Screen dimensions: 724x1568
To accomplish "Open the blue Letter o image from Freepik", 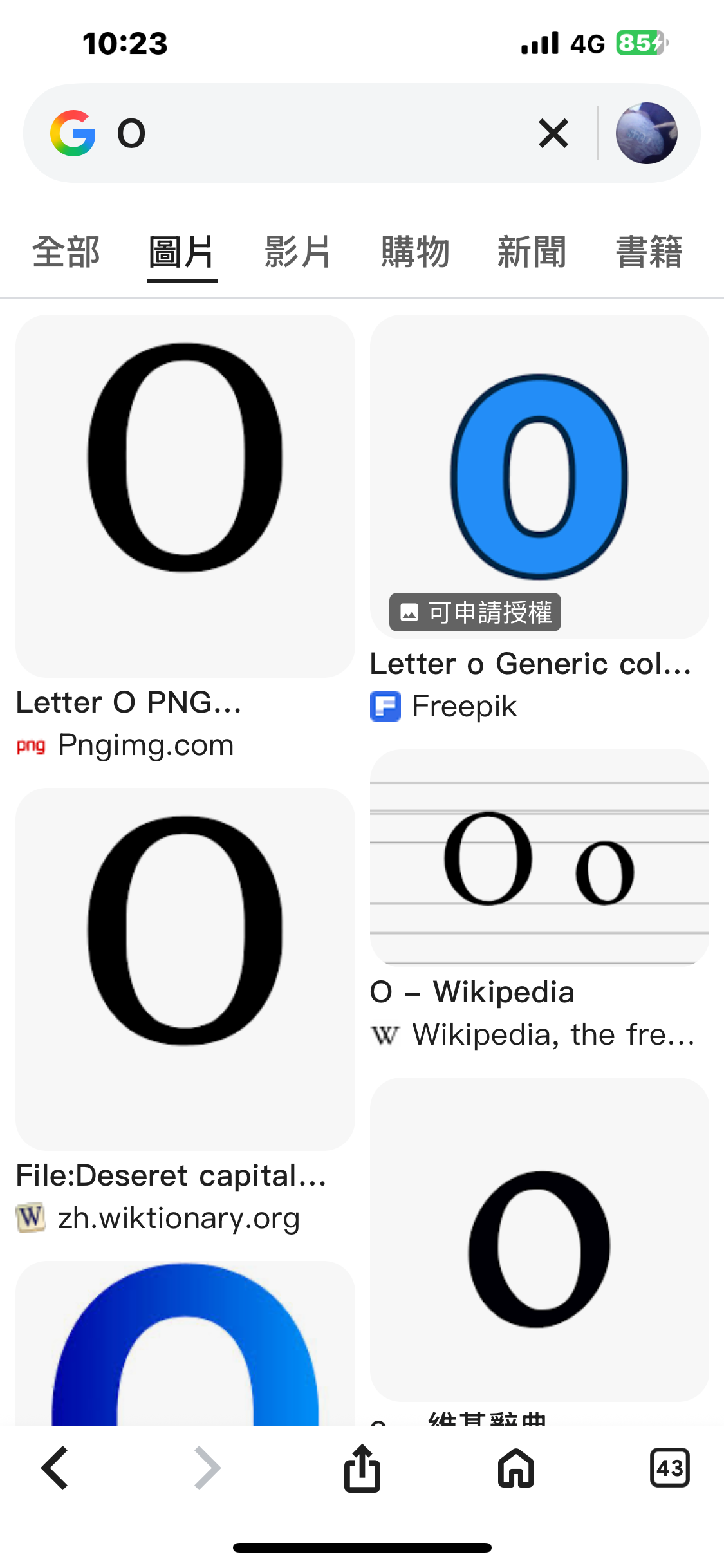I will tap(539, 476).
